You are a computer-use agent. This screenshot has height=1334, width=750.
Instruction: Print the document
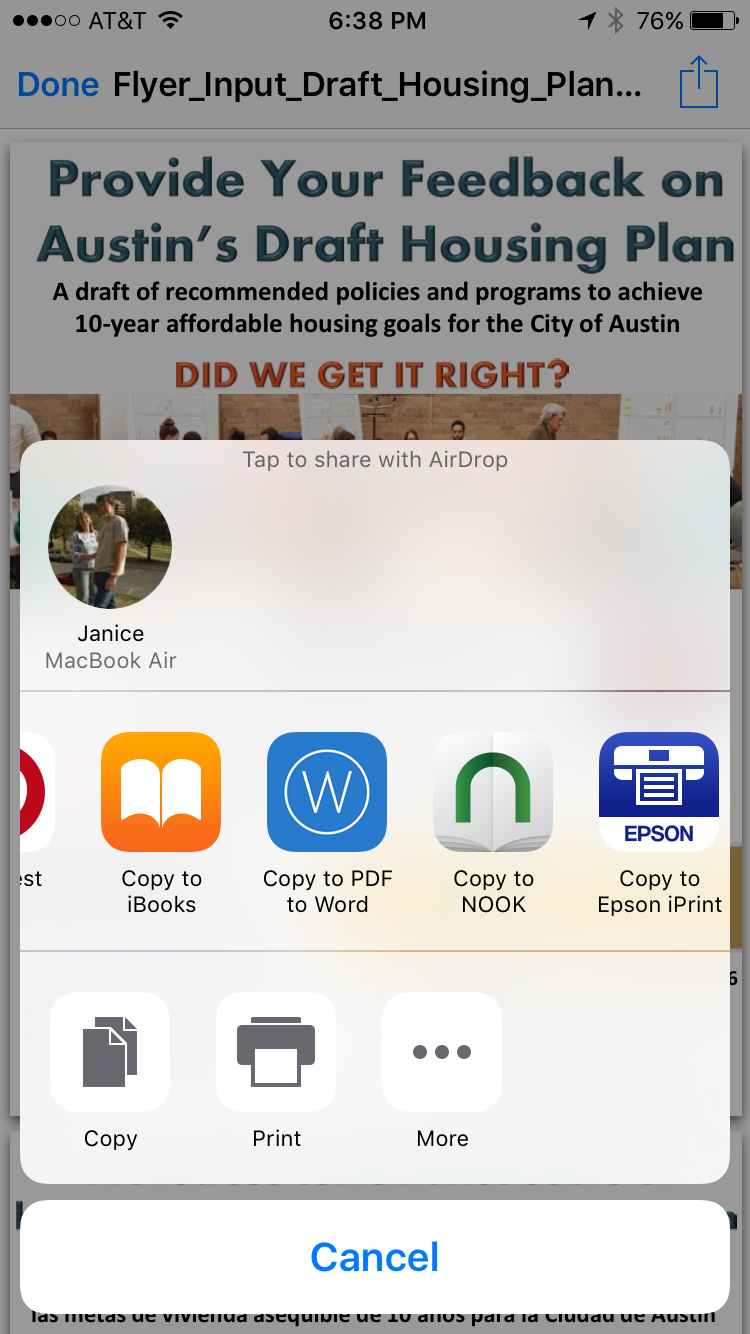[276, 1052]
